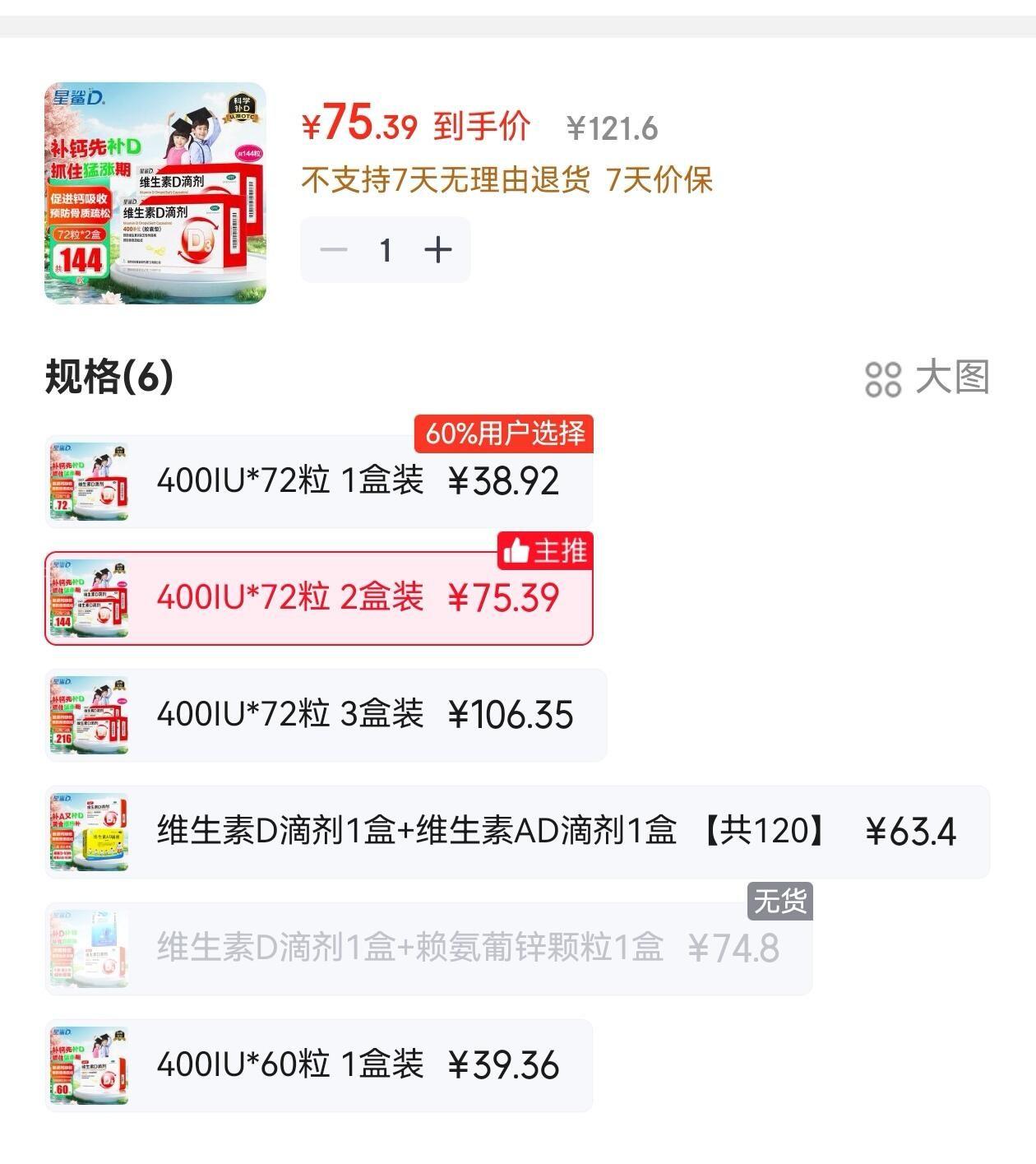Decrease quantity with the minus button
This screenshot has height=1164, width=1036.
coord(333,250)
